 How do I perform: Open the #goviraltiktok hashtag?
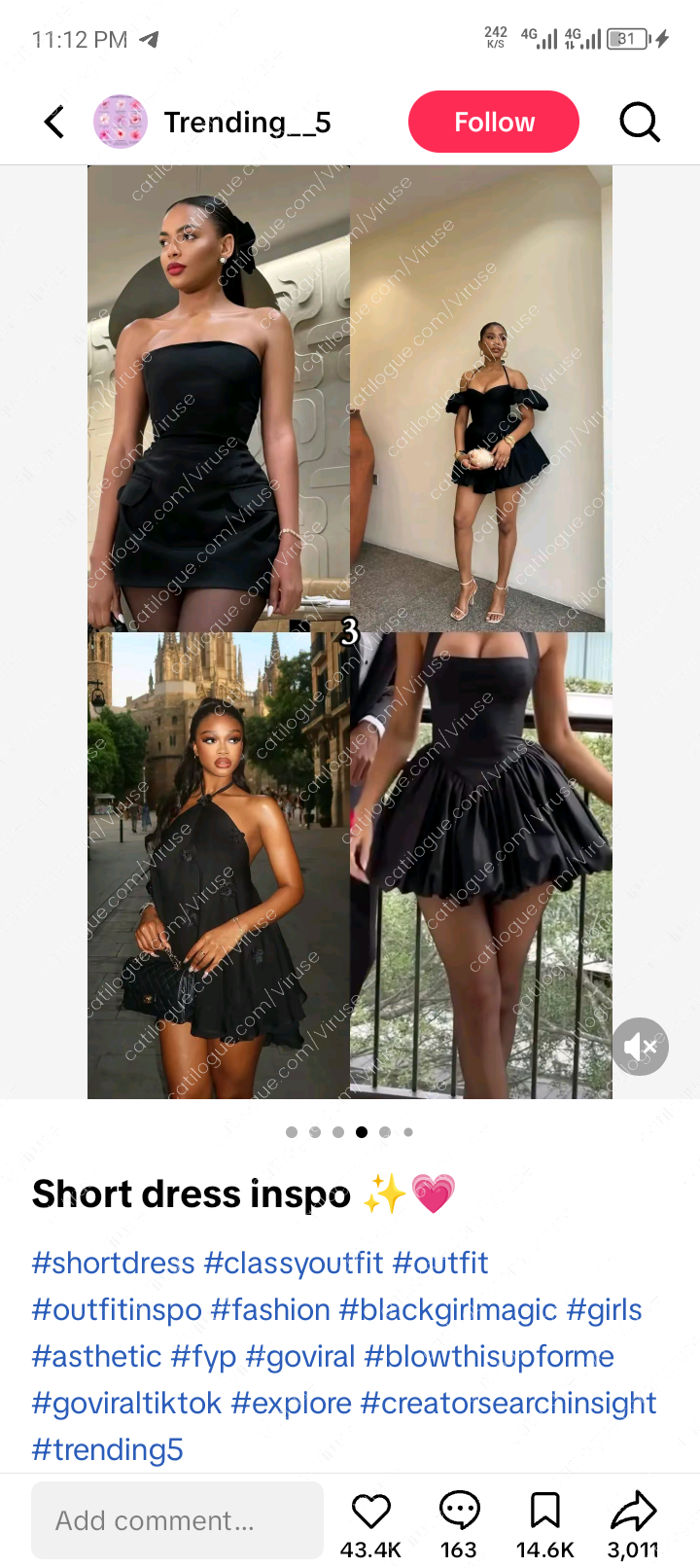coord(126,1403)
